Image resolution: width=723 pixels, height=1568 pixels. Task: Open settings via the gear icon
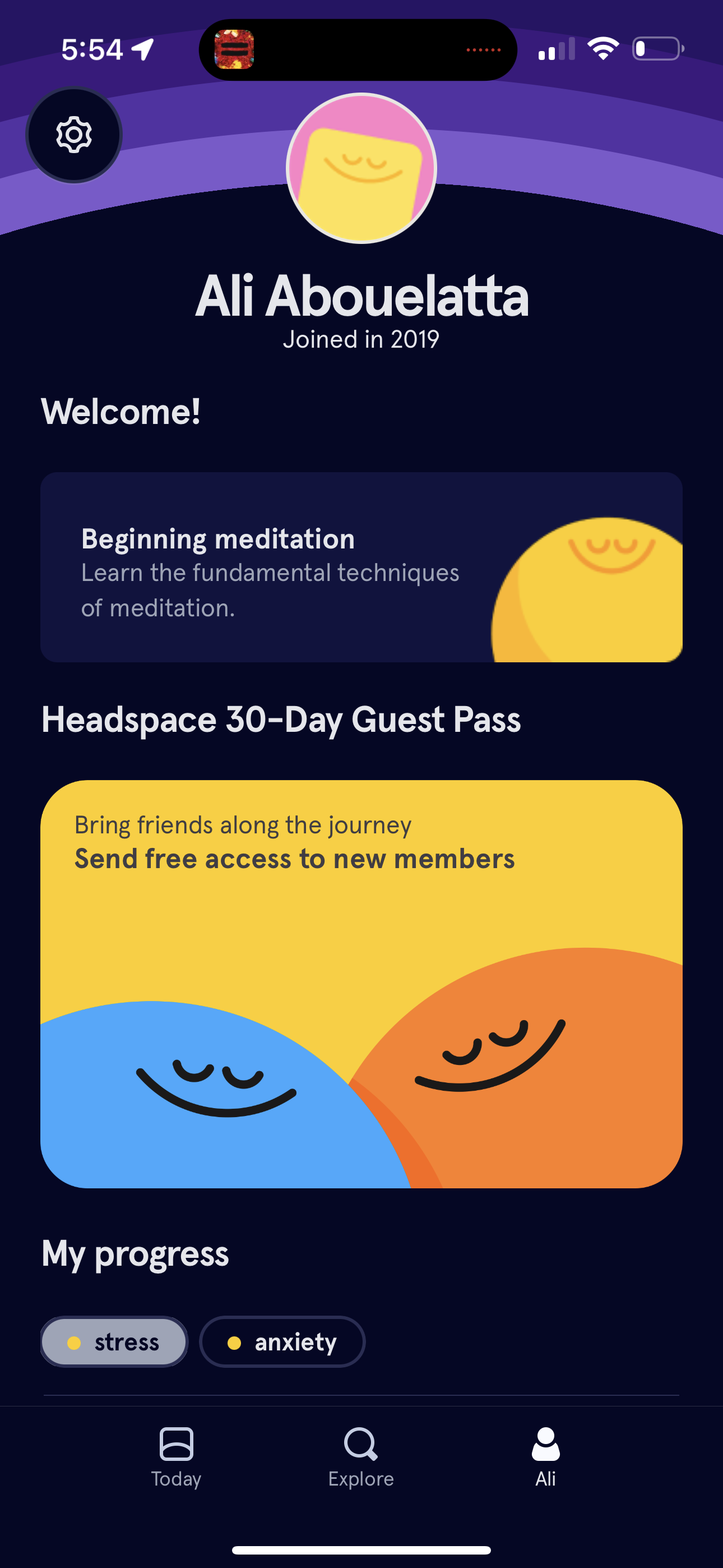(x=74, y=136)
